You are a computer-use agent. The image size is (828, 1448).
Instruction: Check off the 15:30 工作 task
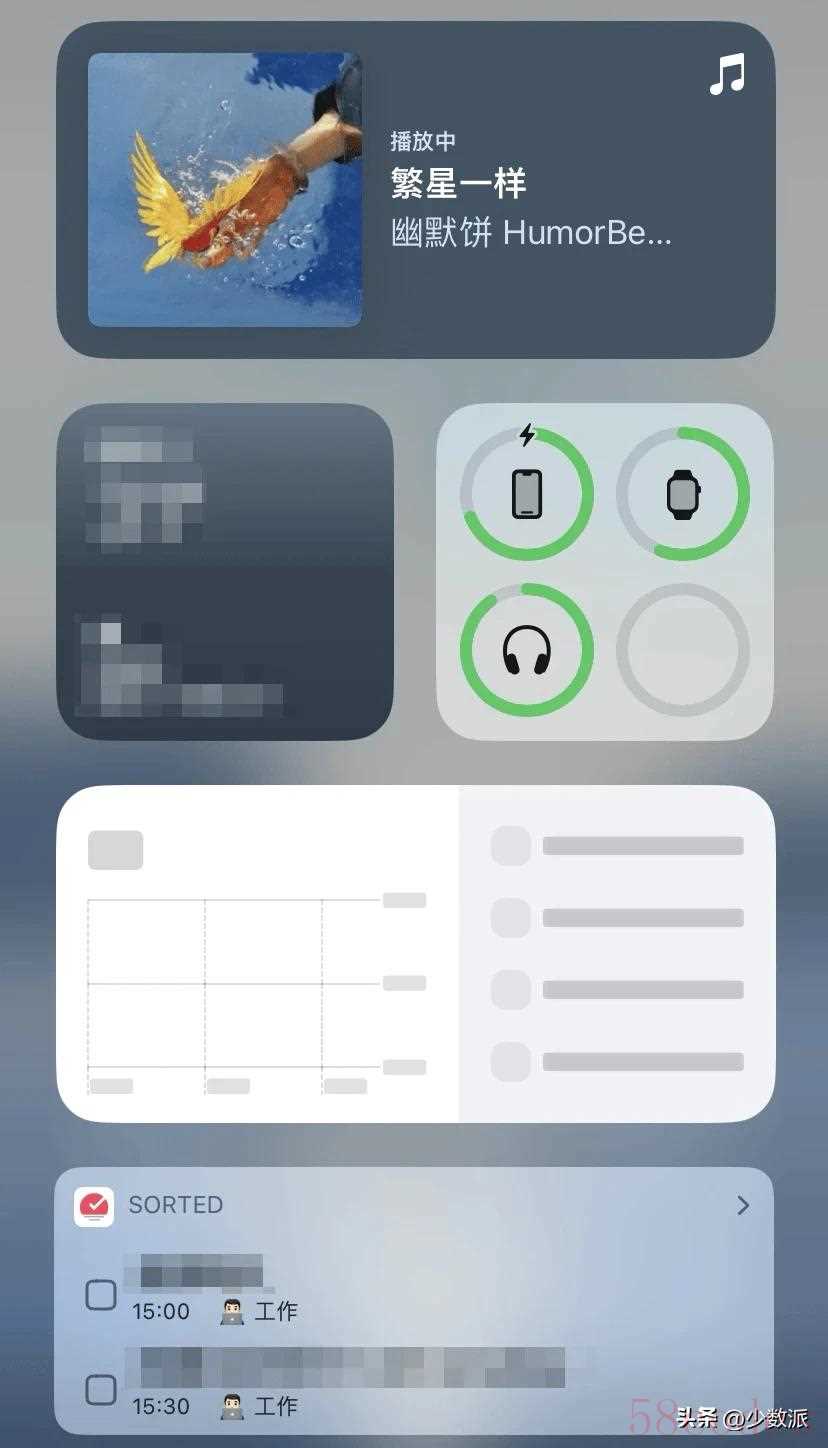coord(101,1390)
